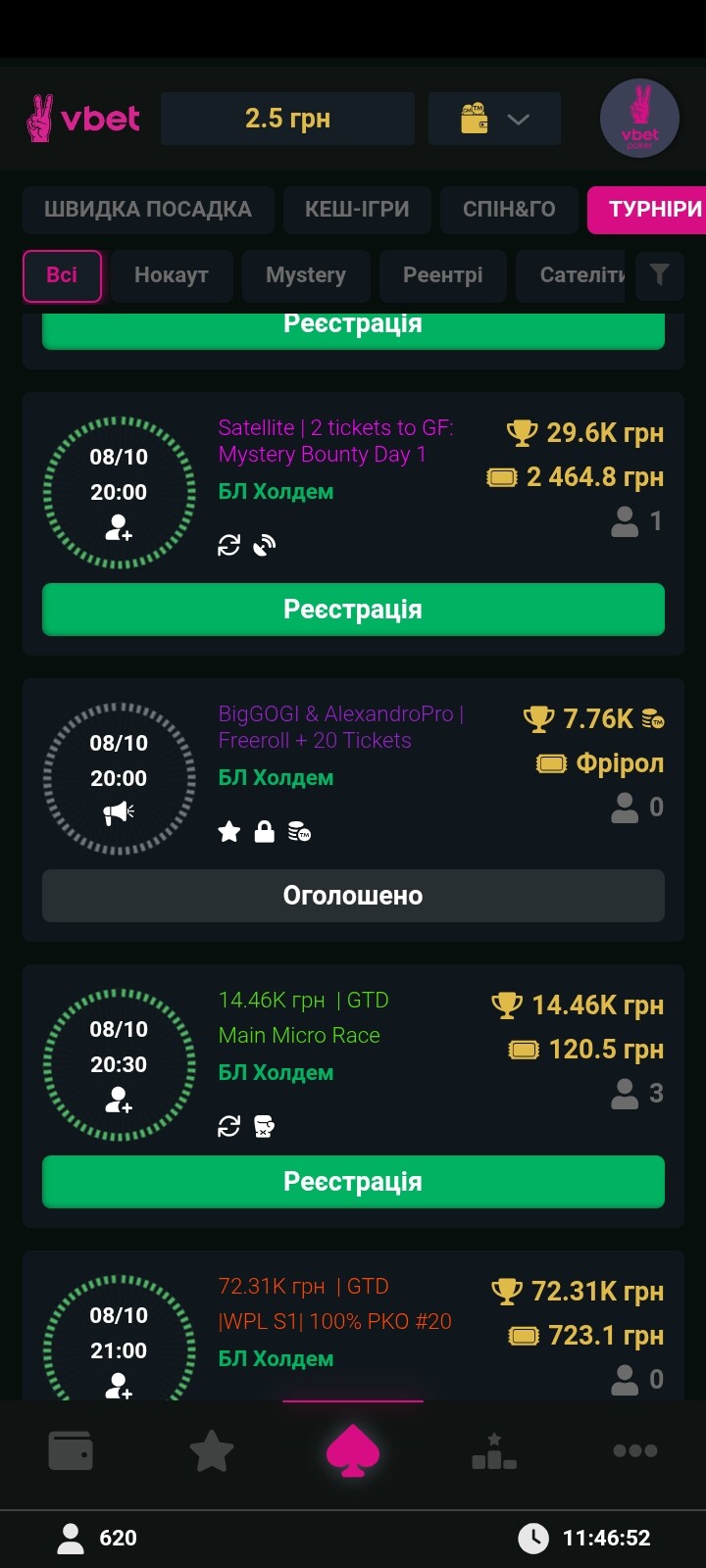The height and width of the screenshot is (1568, 706).
Task: Switch to ШВИДКА ПОСАДКА tab
Action: tap(147, 209)
